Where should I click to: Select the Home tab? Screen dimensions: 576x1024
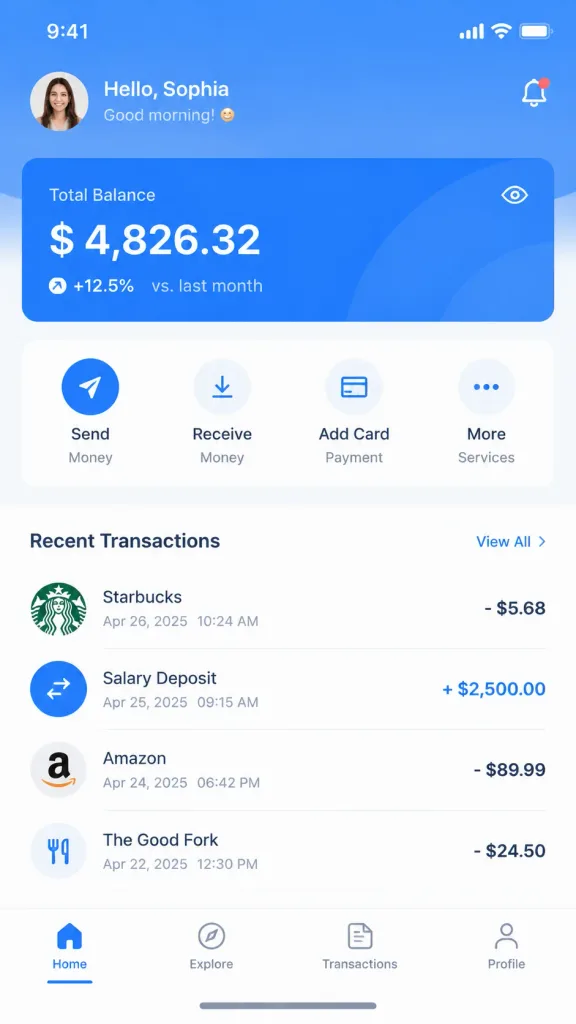(70, 947)
